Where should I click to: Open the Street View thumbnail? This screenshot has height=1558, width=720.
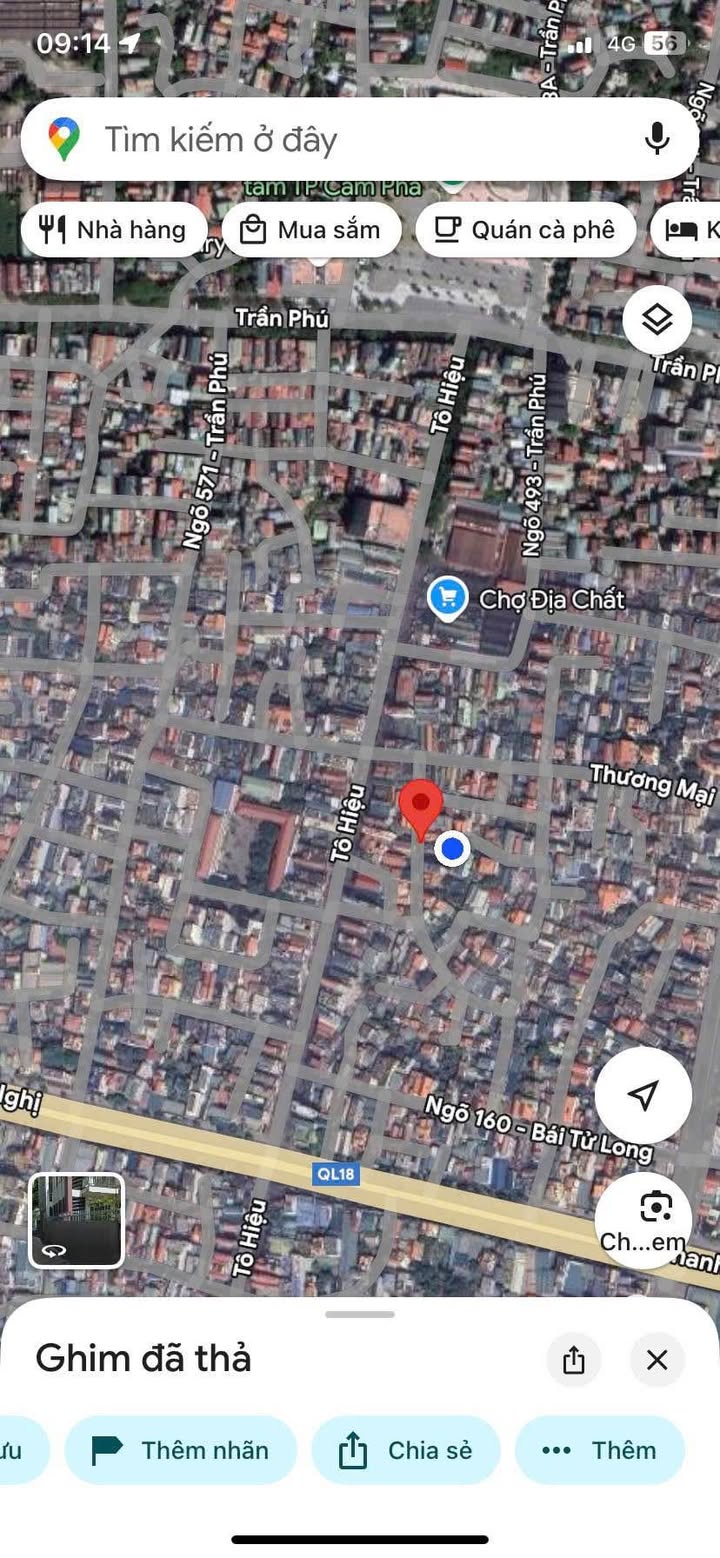coord(76,1220)
